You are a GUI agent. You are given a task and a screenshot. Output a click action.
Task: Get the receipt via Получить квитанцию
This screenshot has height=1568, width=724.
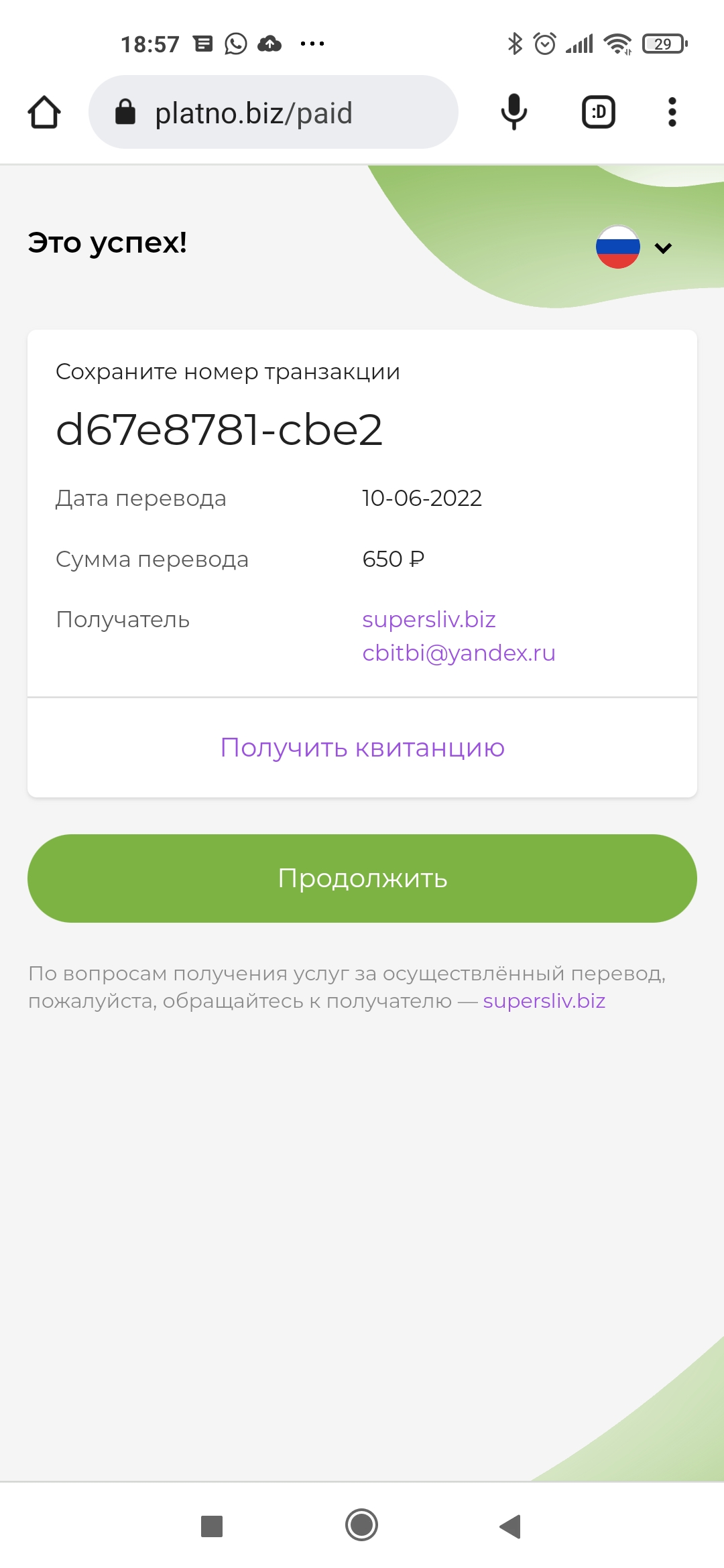coord(362,748)
